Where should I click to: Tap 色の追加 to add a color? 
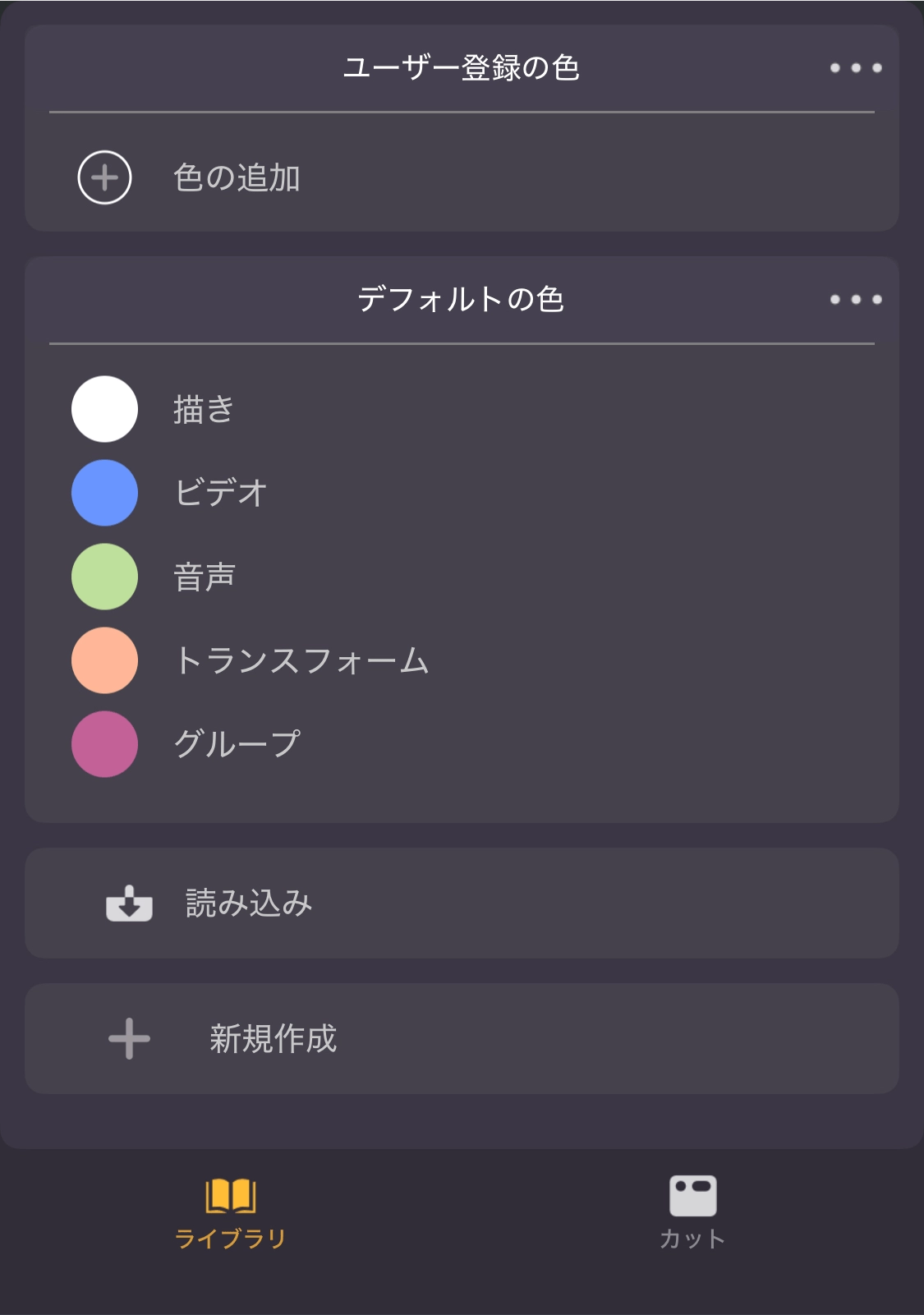tap(189, 177)
